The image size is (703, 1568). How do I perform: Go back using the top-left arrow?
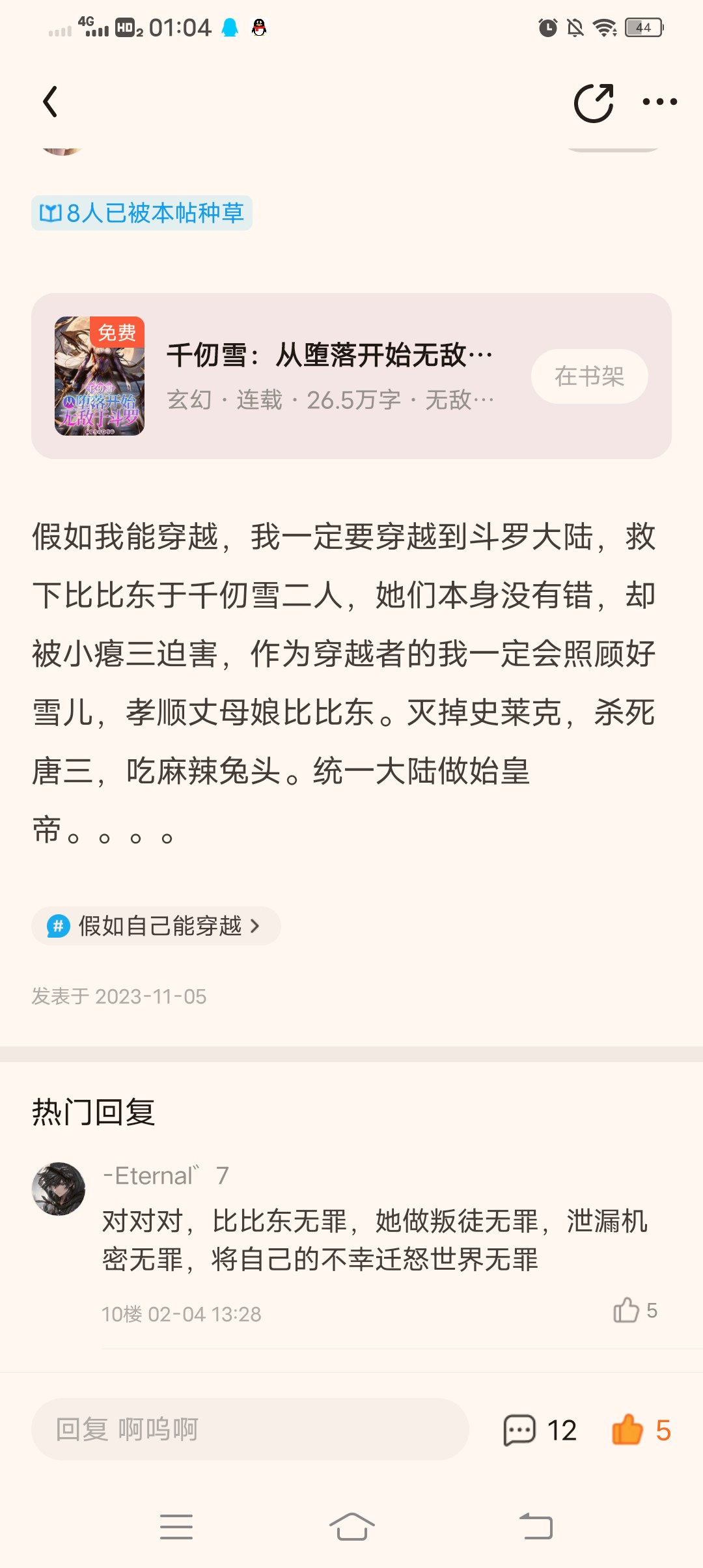(50, 102)
